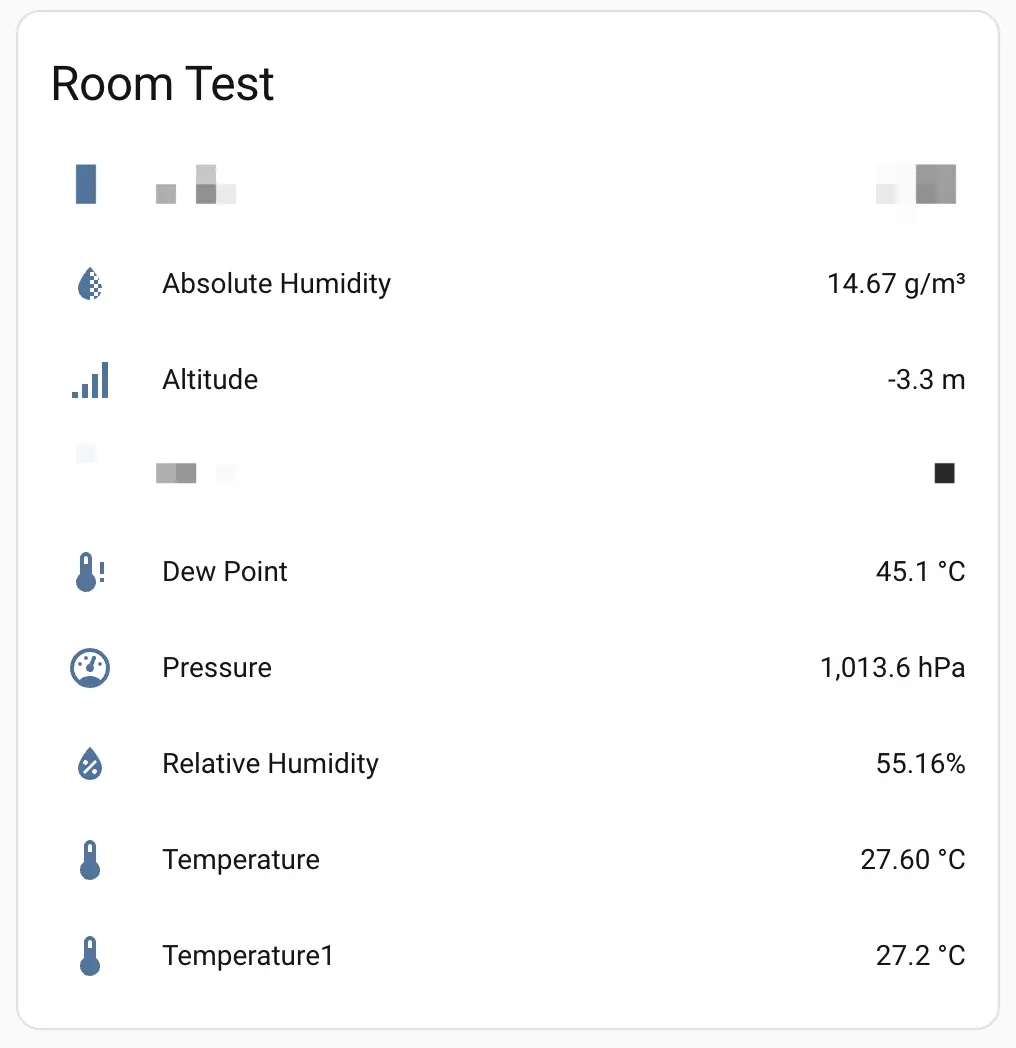This screenshot has width=1016, height=1048.
Task: Open the Temperature1 sensor row
Action: point(247,956)
